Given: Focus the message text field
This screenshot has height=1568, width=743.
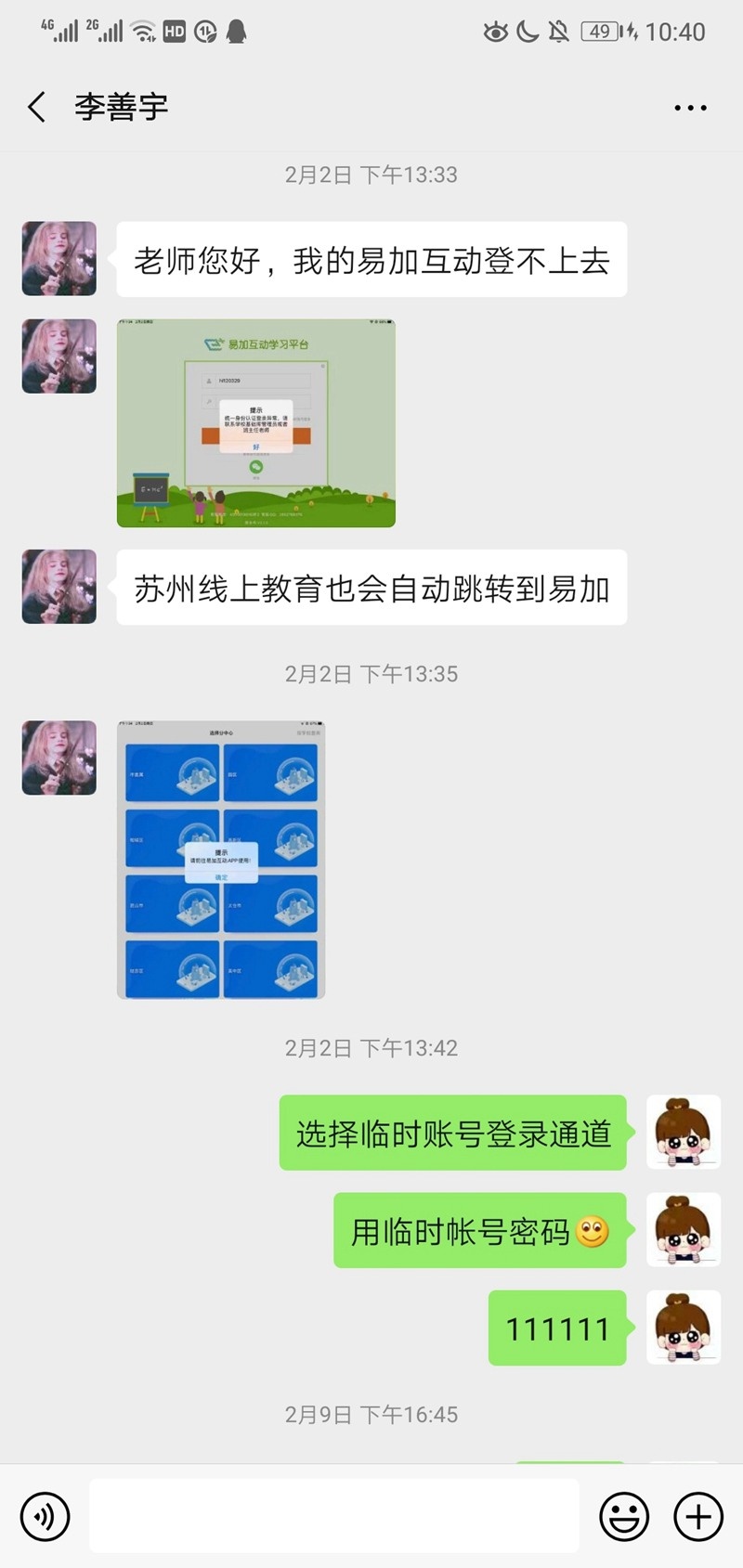Looking at the screenshot, I should [334, 1516].
